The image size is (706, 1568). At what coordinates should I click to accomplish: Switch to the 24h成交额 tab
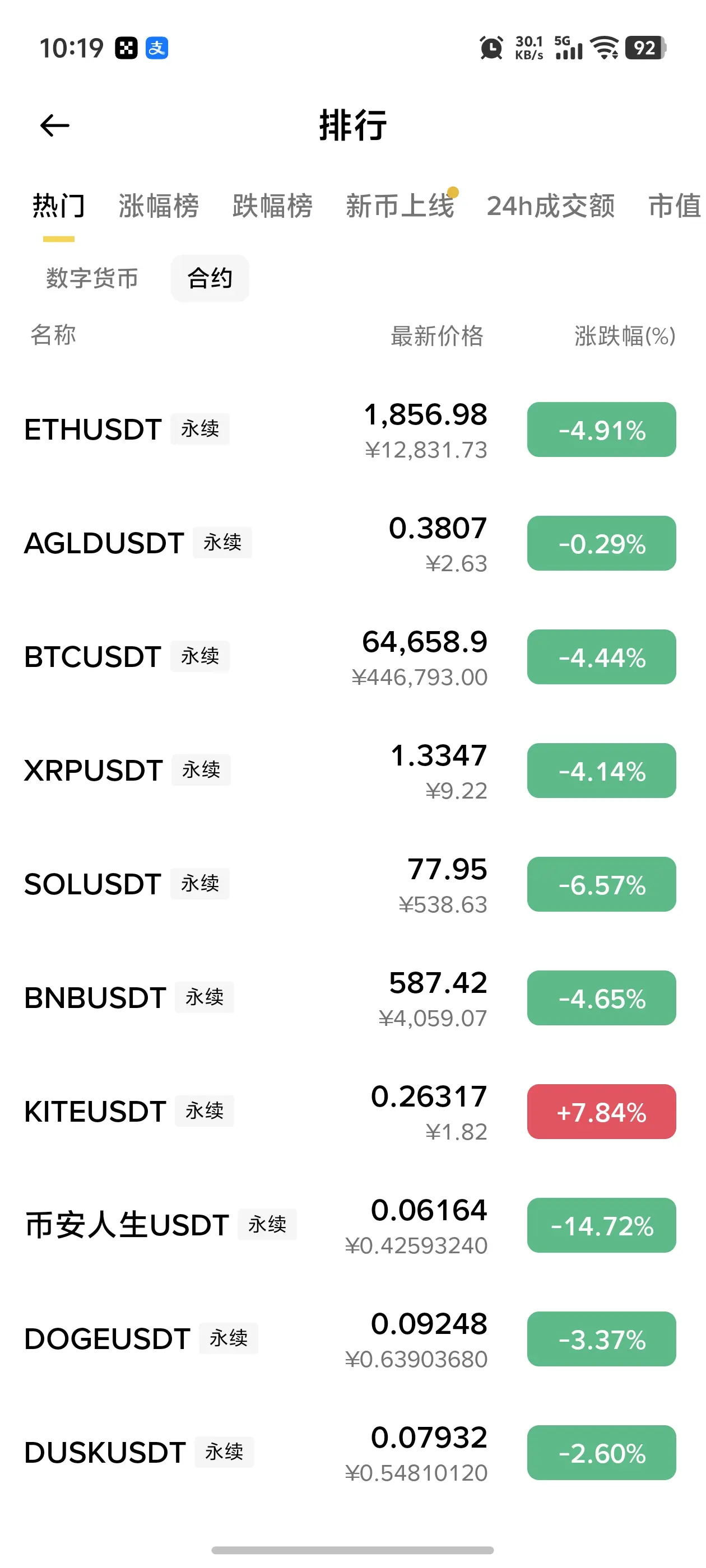coord(550,206)
